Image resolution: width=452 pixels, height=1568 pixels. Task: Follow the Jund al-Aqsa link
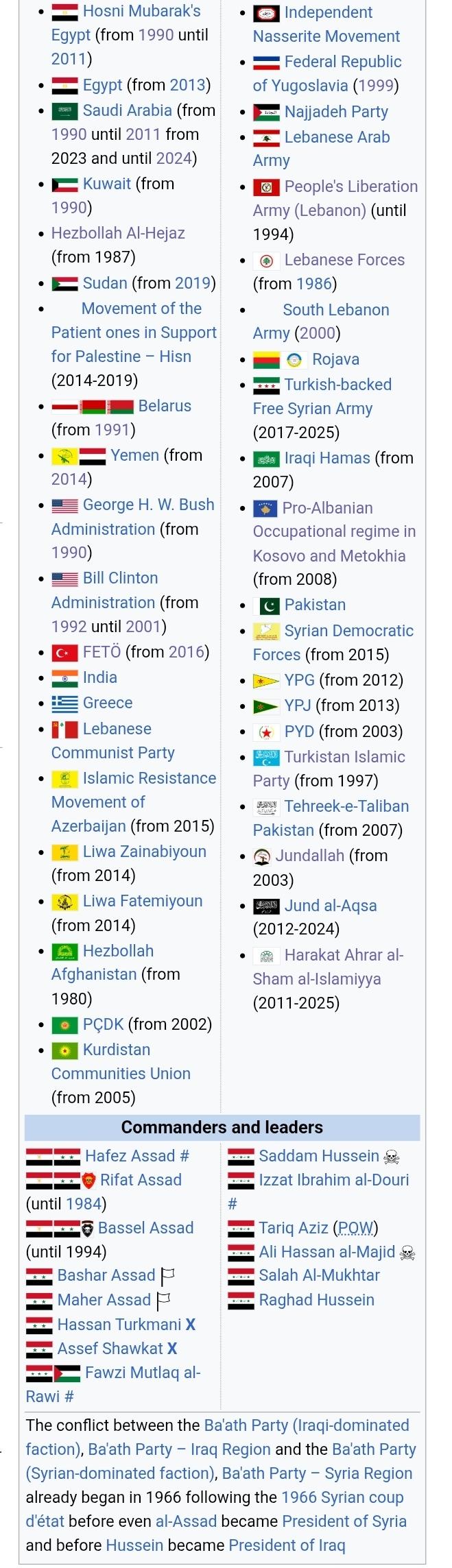point(331,906)
